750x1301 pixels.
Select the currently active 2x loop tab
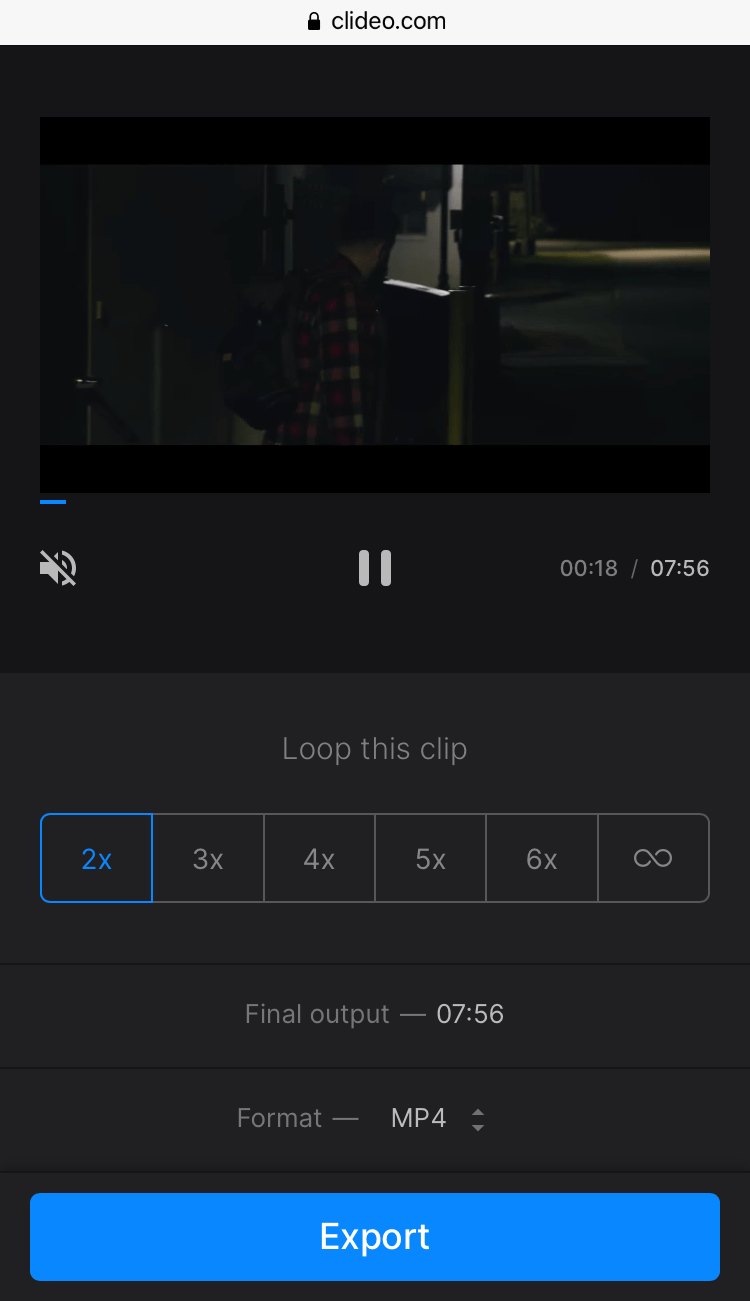pos(96,858)
